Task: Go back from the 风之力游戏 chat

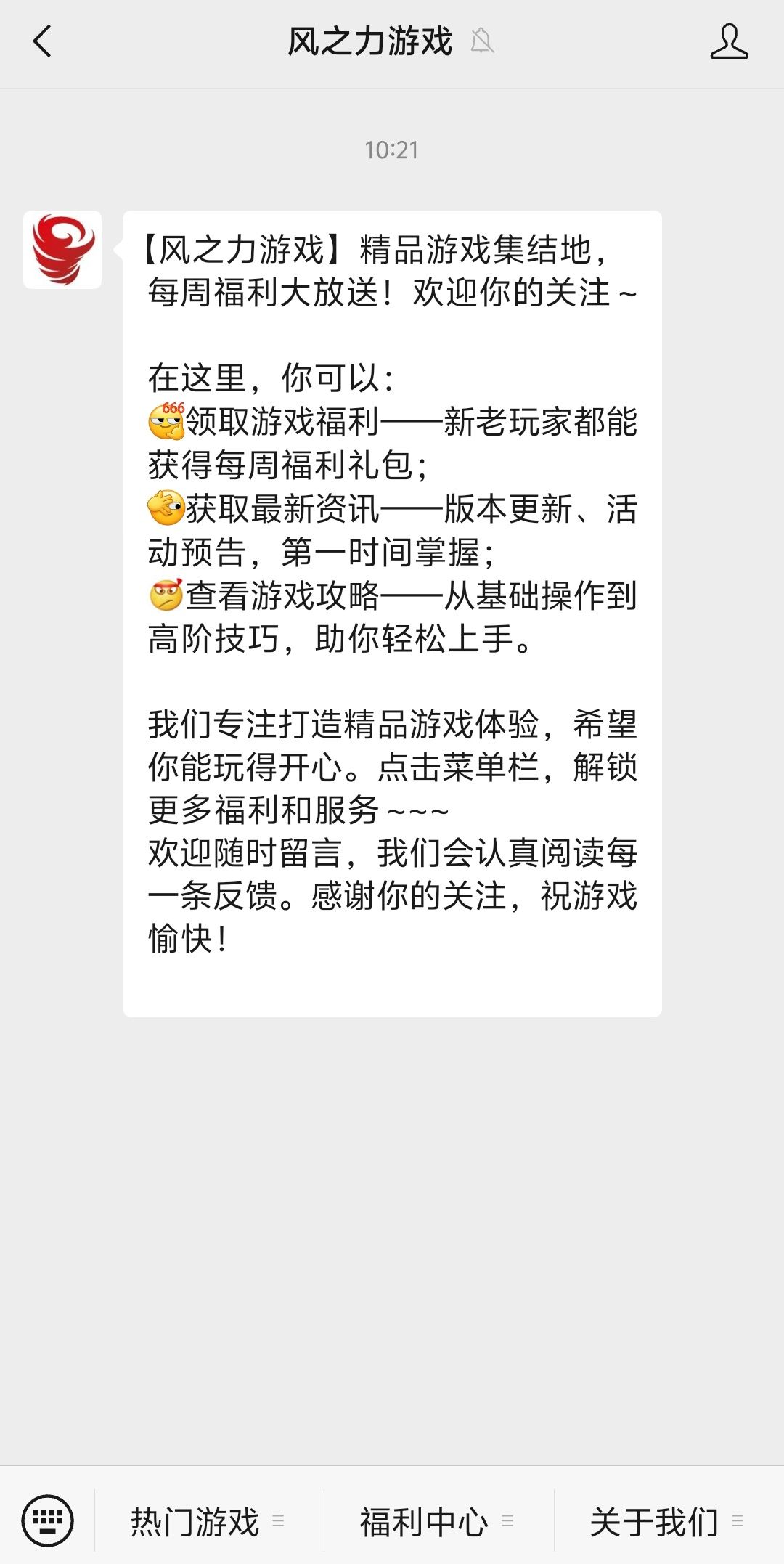Action: pyautogui.click(x=43, y=41)
